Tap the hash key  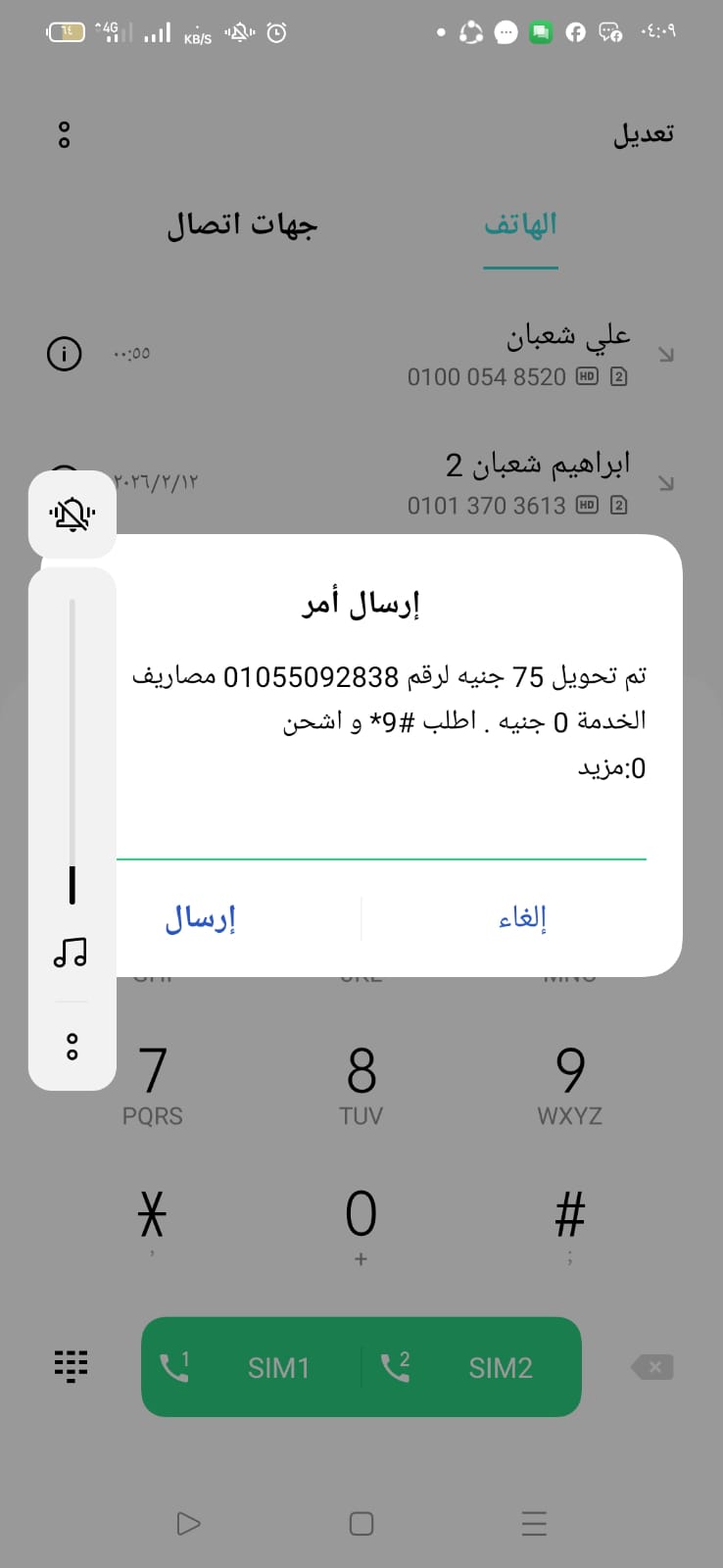click(569, 1225)
